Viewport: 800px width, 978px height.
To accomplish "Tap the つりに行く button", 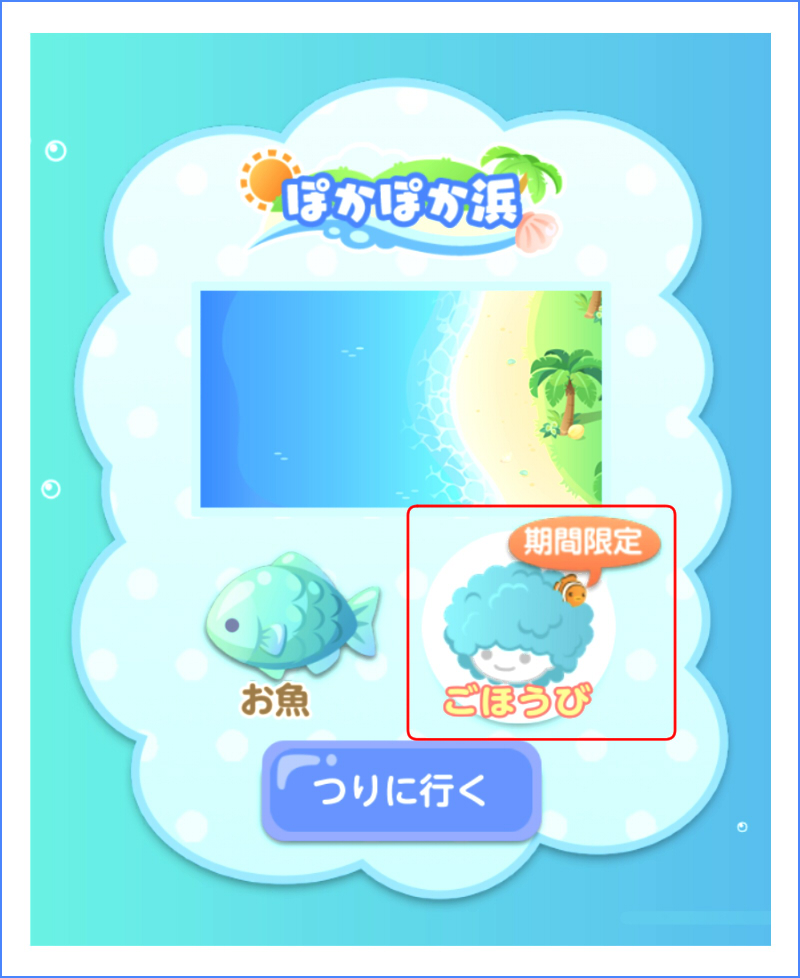I will (401, 791).
